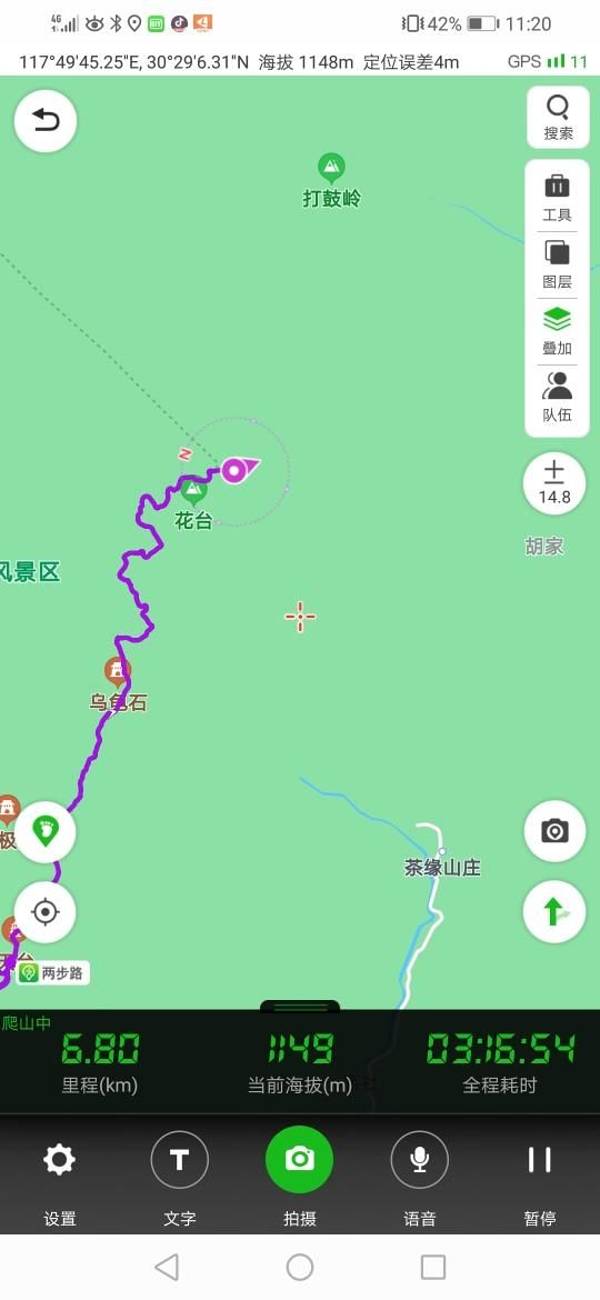Screen dimensions: 600x1300
Task: Tap the green navigation arrow button
Action: pos(554,911)
